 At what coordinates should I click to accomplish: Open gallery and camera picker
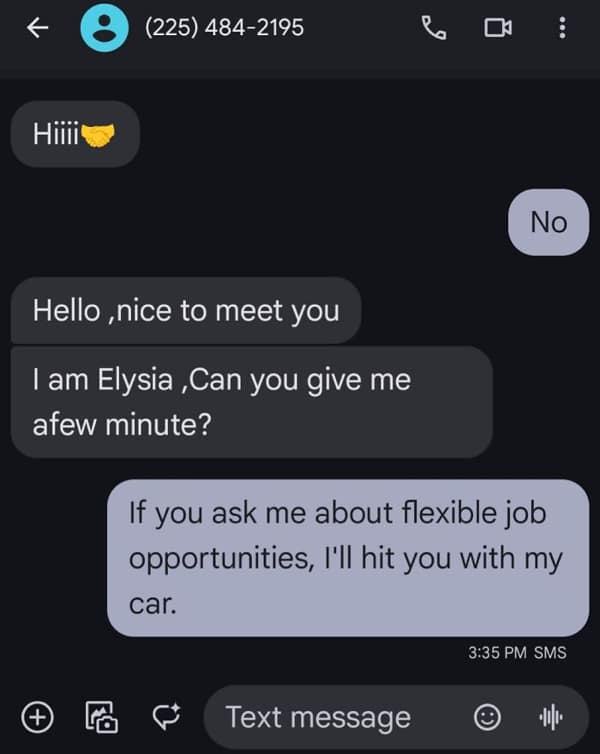101,717
